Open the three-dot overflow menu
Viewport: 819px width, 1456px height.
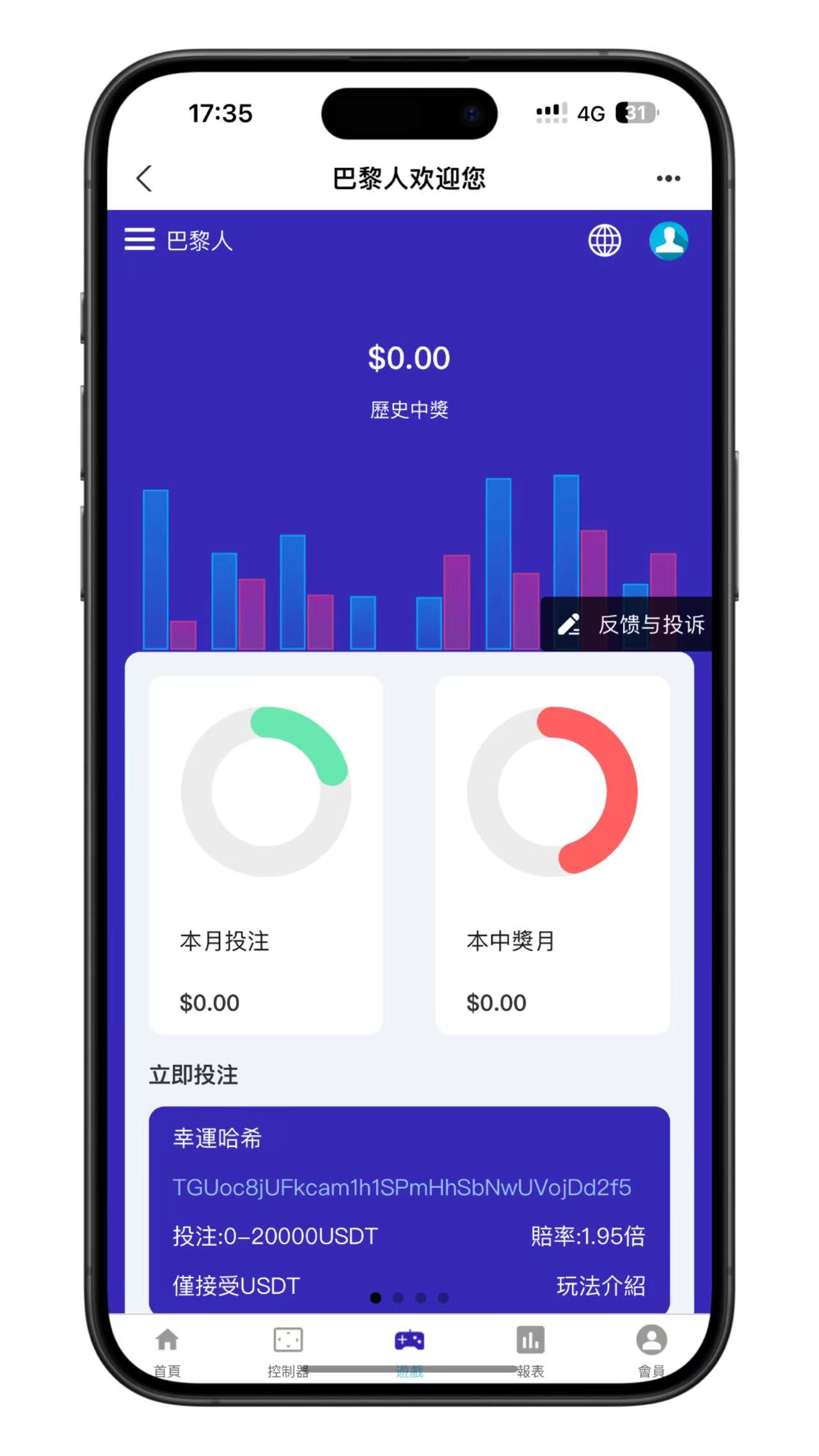(x=668, y=179)
